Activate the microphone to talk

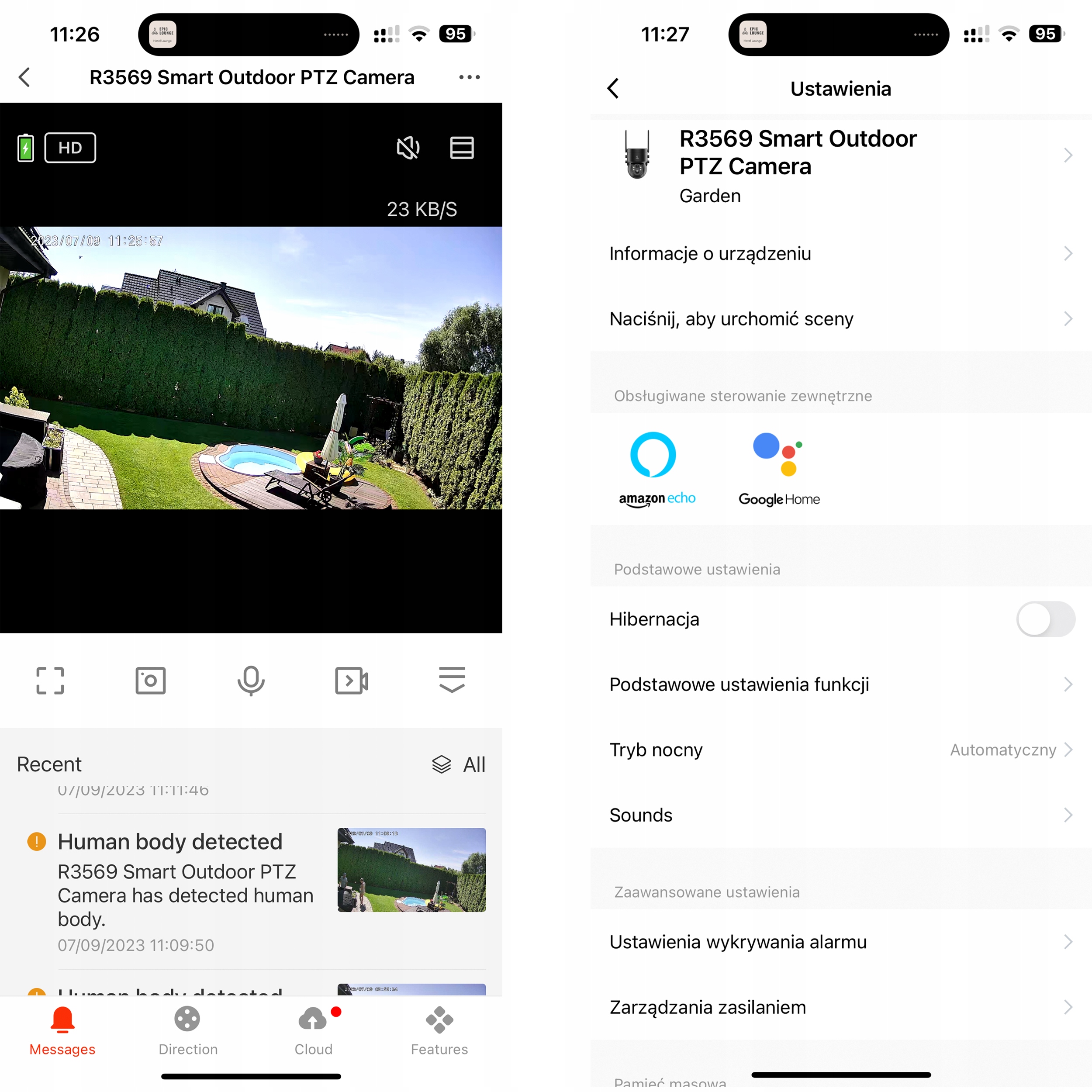[251, 680]
